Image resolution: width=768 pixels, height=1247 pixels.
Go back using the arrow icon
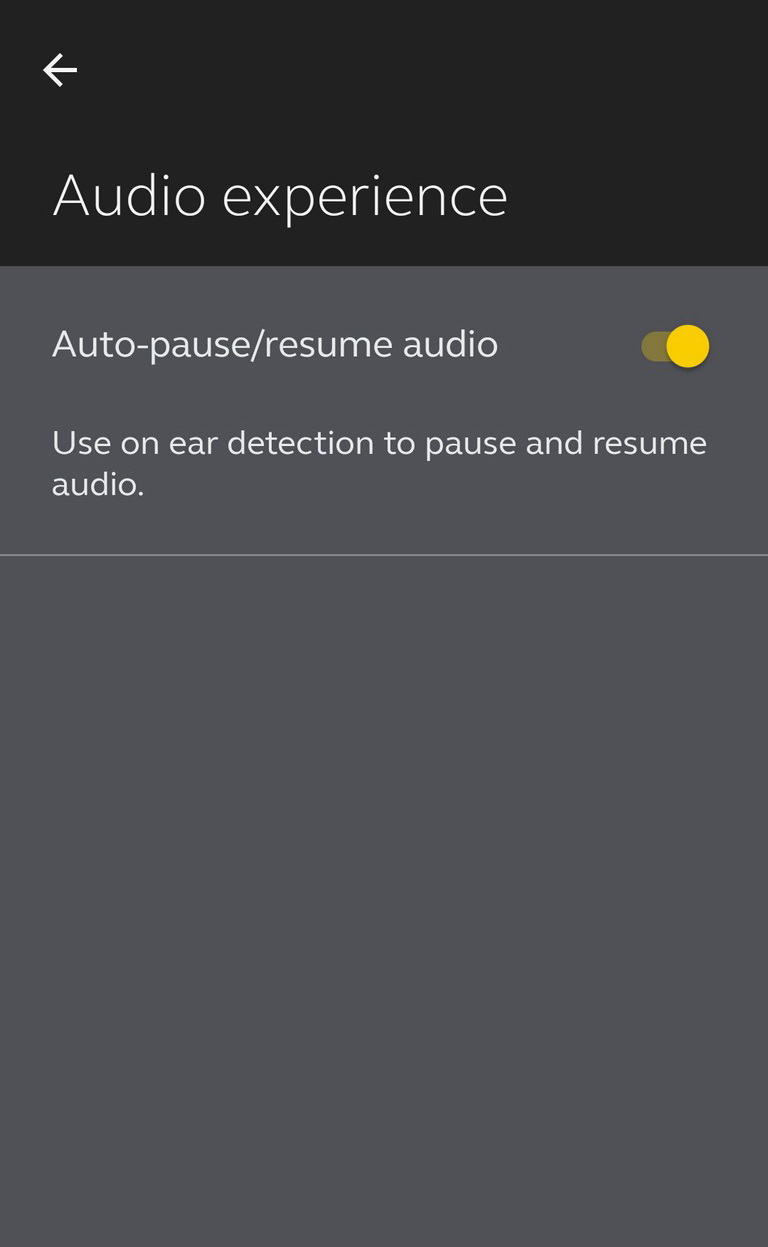click(60, 70)
